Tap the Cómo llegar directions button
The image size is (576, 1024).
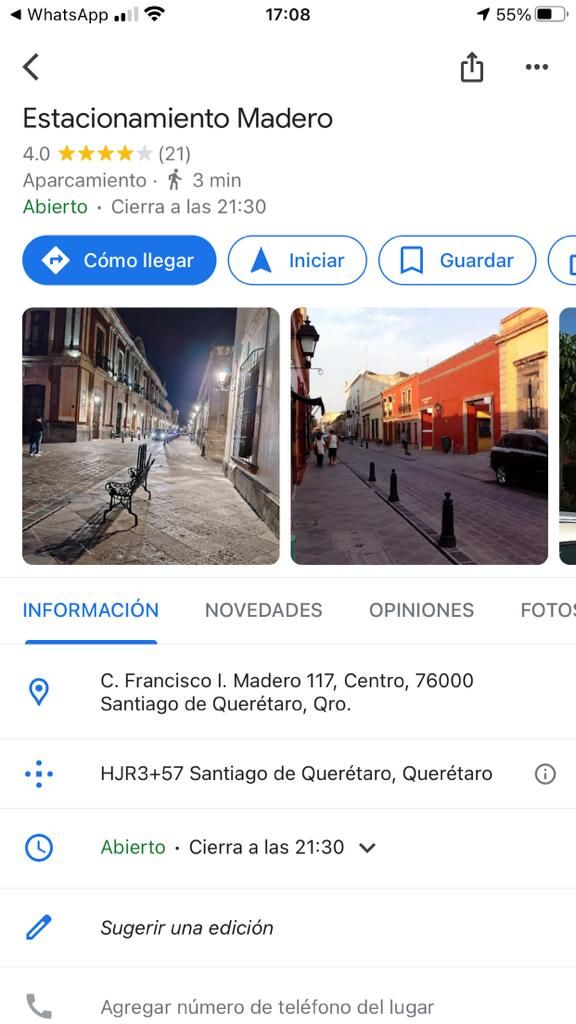coord(119,261)
